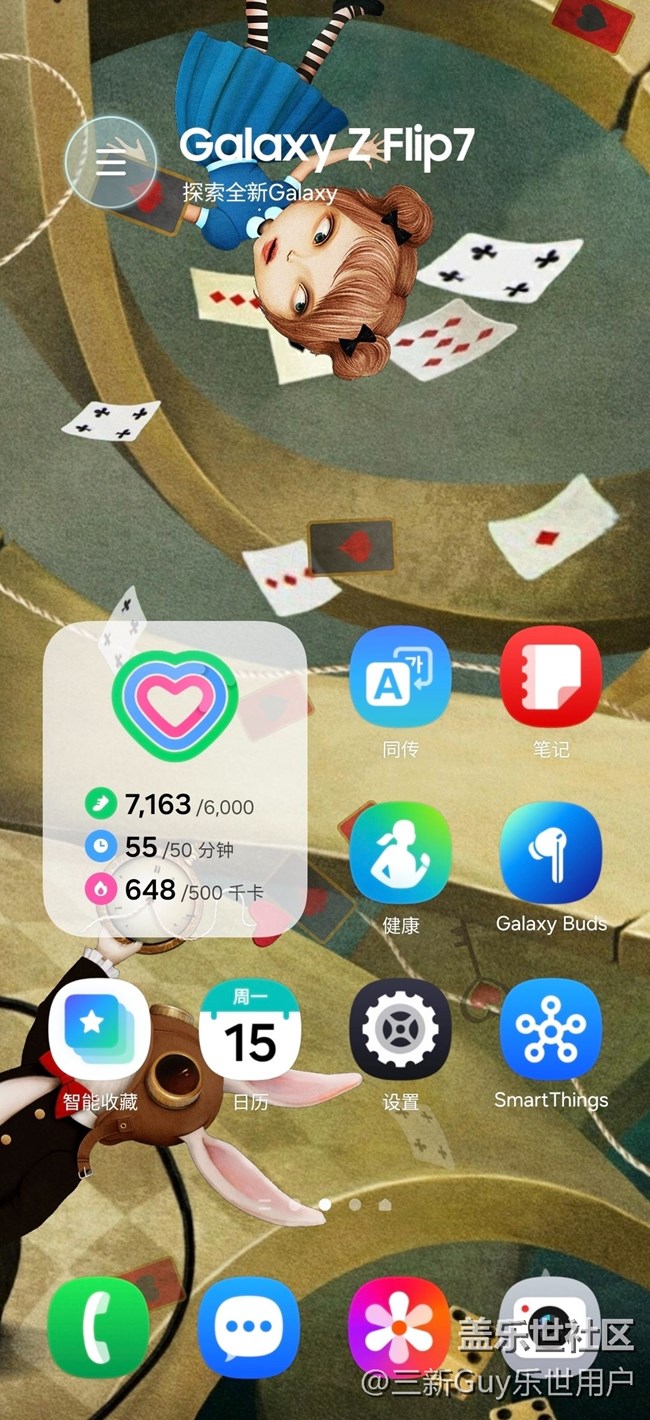Open the Galaxy Buds app
Viewport: 650px width, 1420px height.
tap(550, 852)
